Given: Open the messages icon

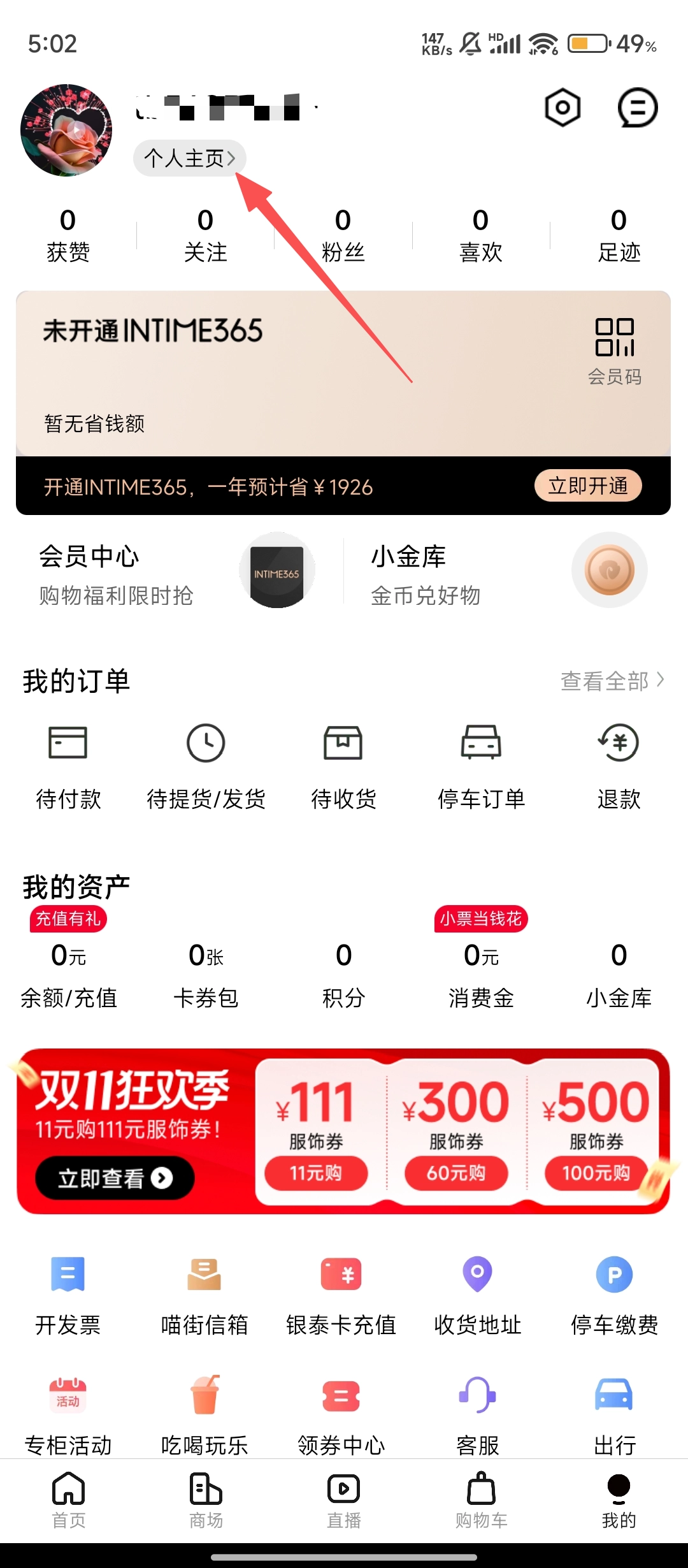Looking at the screenshot, I should tap(637, 108).
